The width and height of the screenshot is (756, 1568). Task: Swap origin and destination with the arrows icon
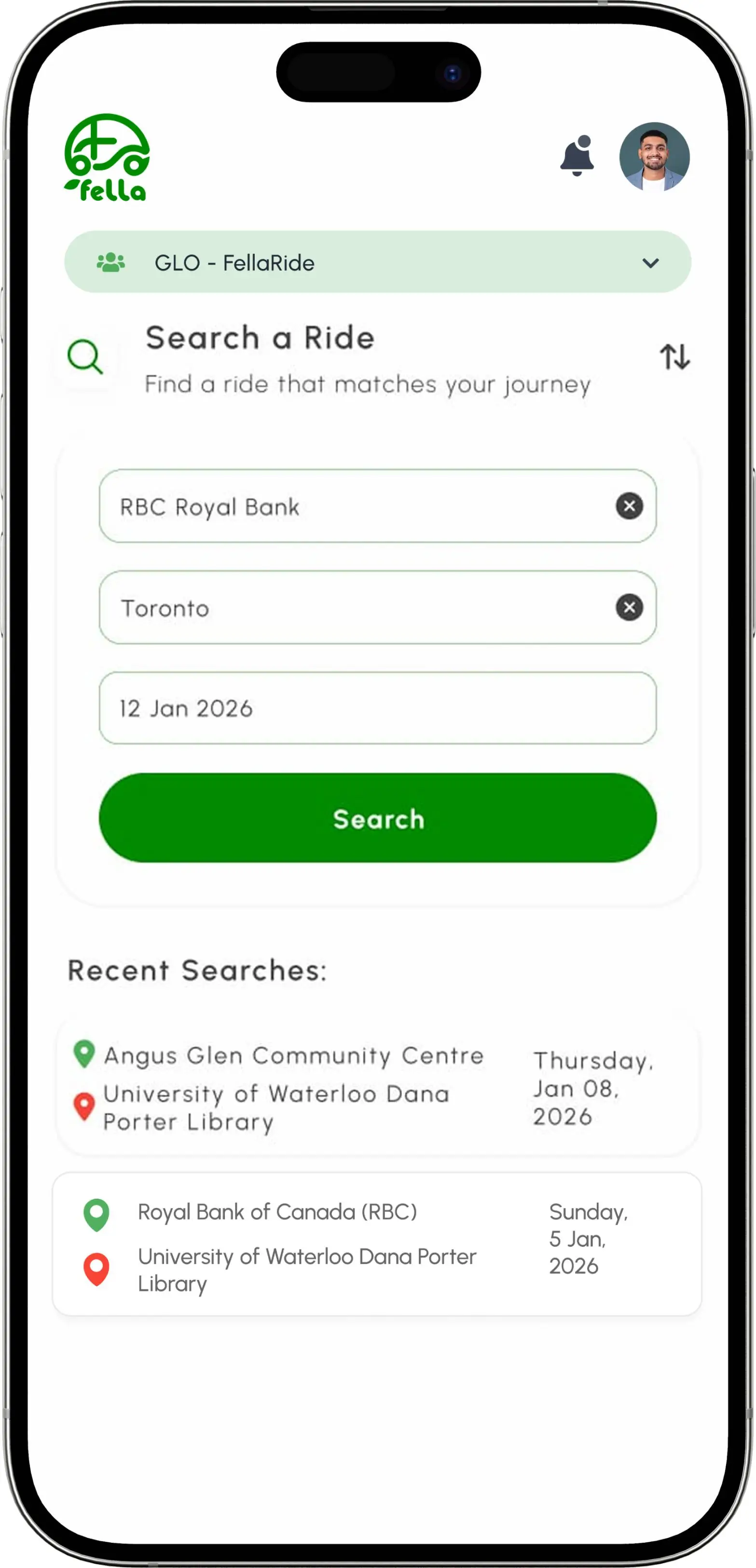[674, 357]
